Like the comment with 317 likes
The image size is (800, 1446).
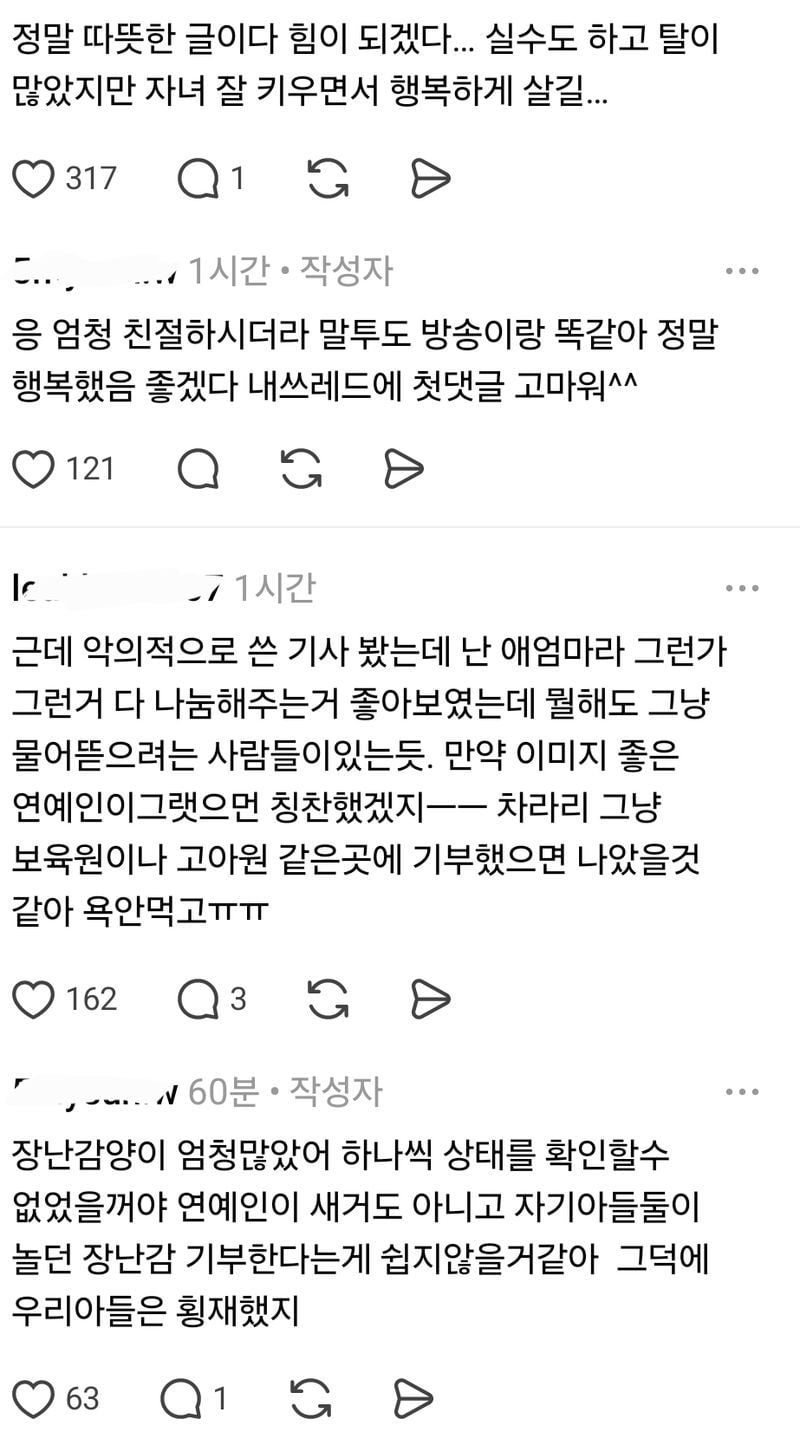click(34, 179)
